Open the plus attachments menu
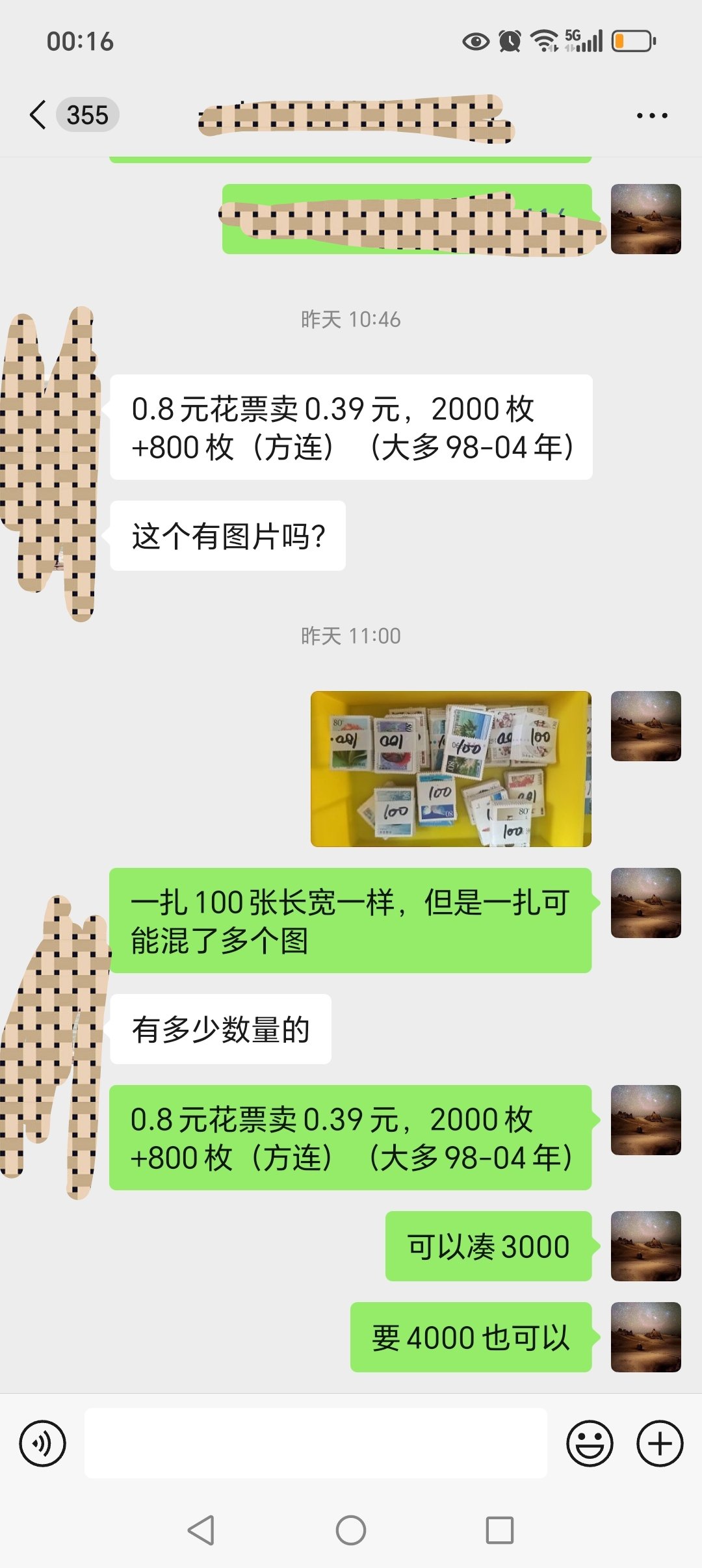This screenshot has height=1568, width=702. [x=659, y=1444]
